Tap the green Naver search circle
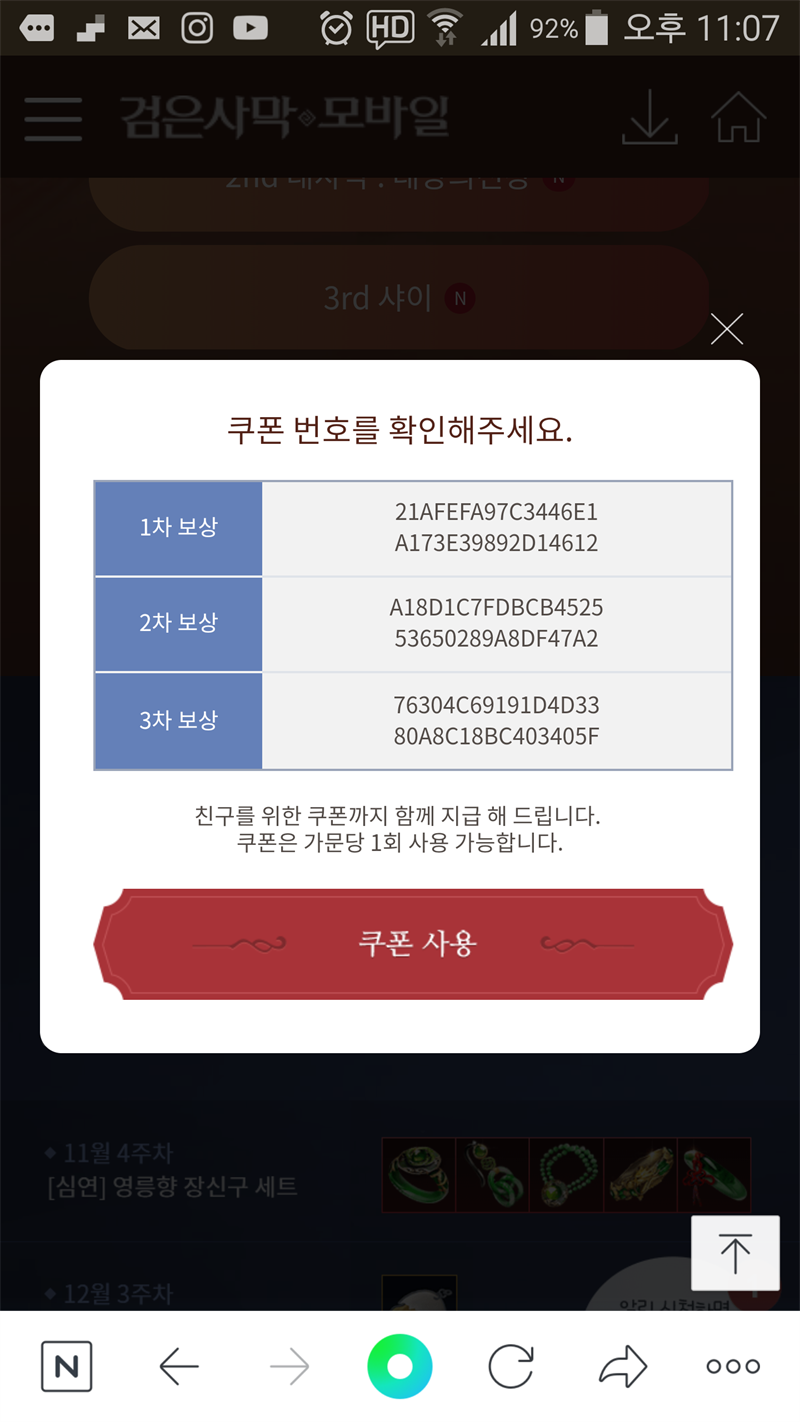Image resolution: width=800 pixels, height=1422 pixels. (x=400, y=1367)
